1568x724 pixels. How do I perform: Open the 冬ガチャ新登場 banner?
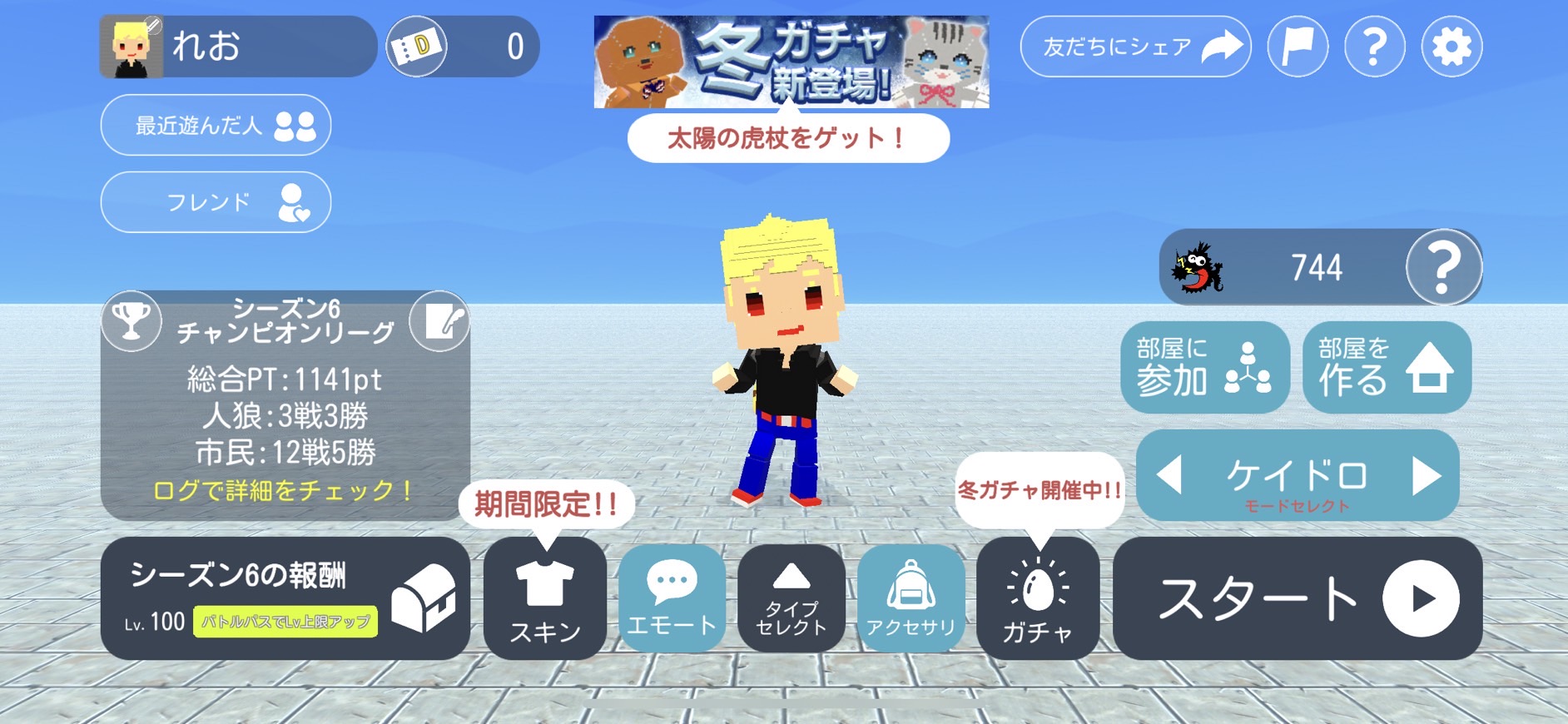(791, 62)
